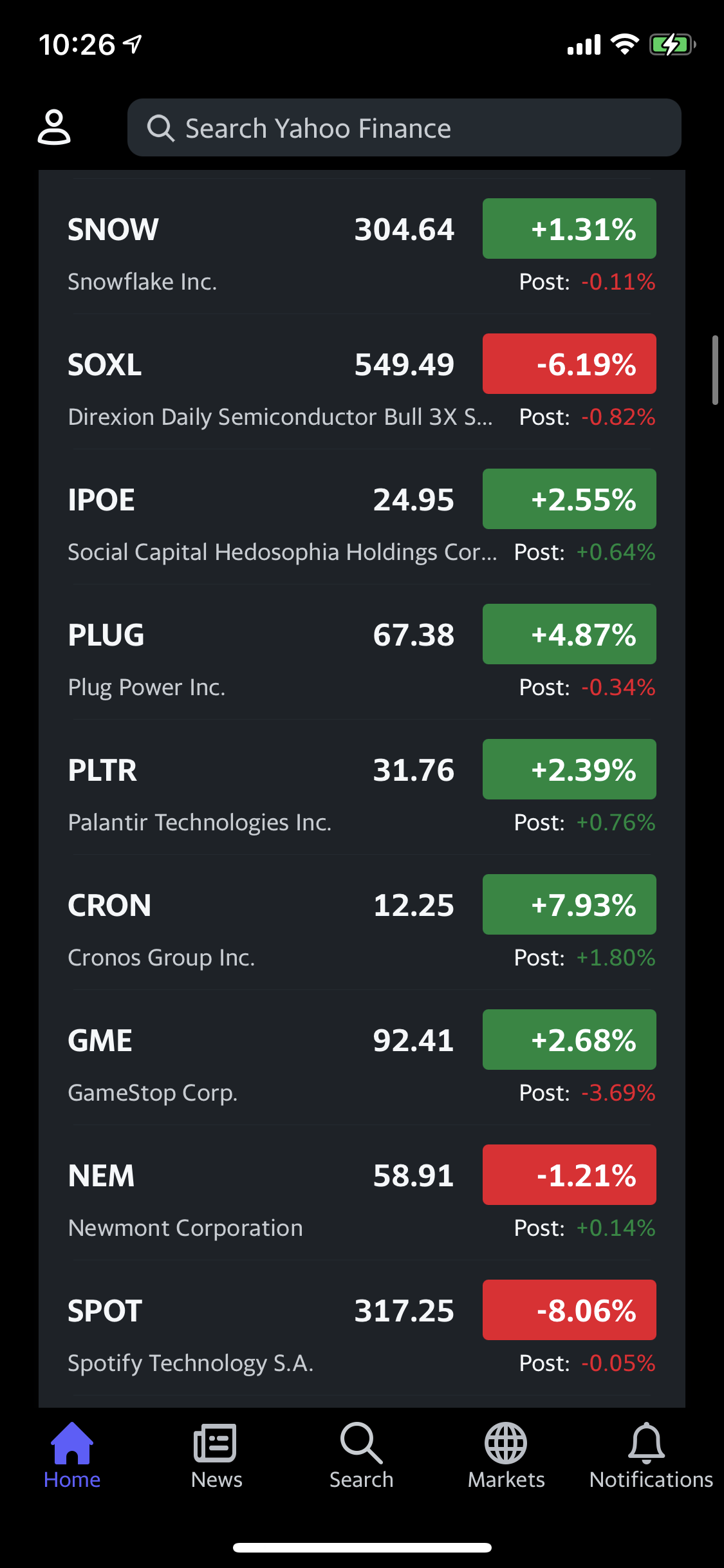Switch to the News tab
724x1568 pixels.
217,1456
